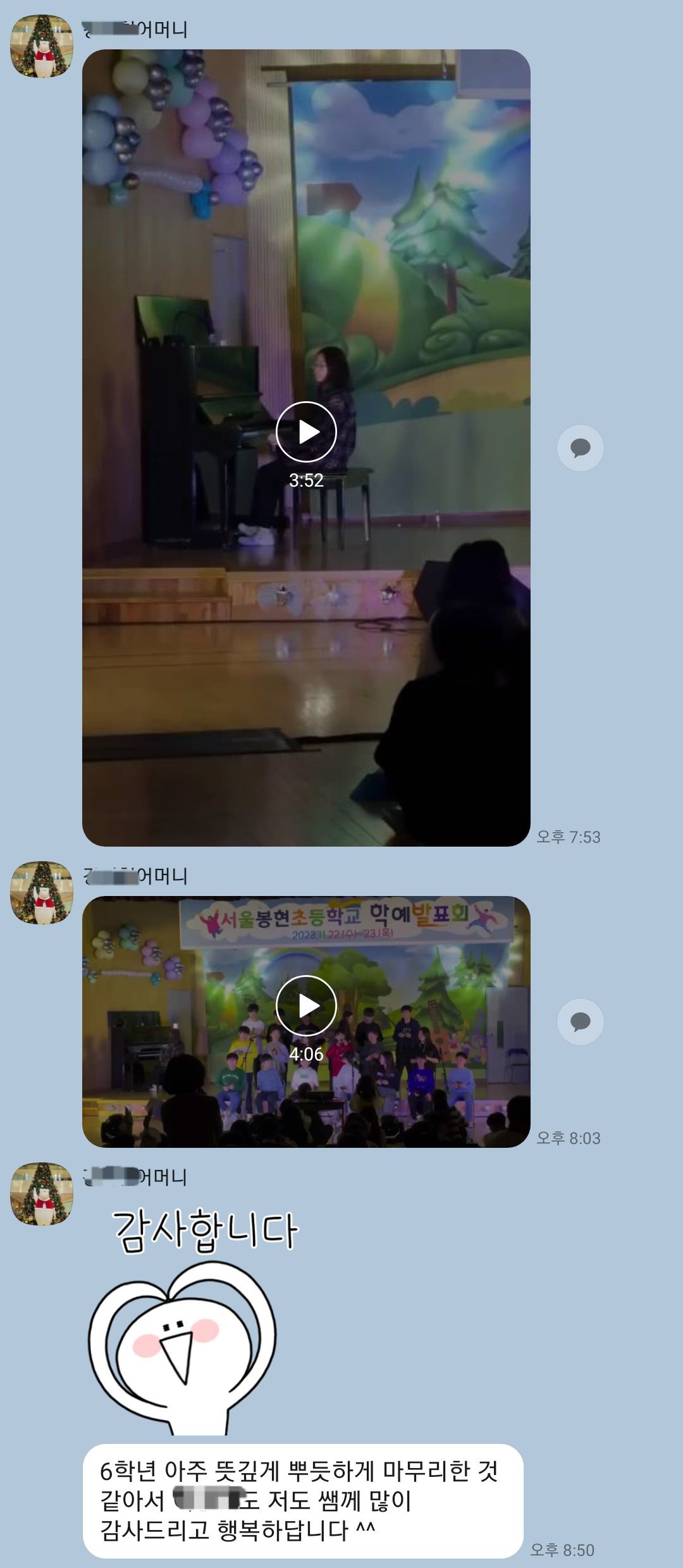Open reply bubble beside the 3:52 video
The image size is (683, 1568).
[x=580, y=448]
